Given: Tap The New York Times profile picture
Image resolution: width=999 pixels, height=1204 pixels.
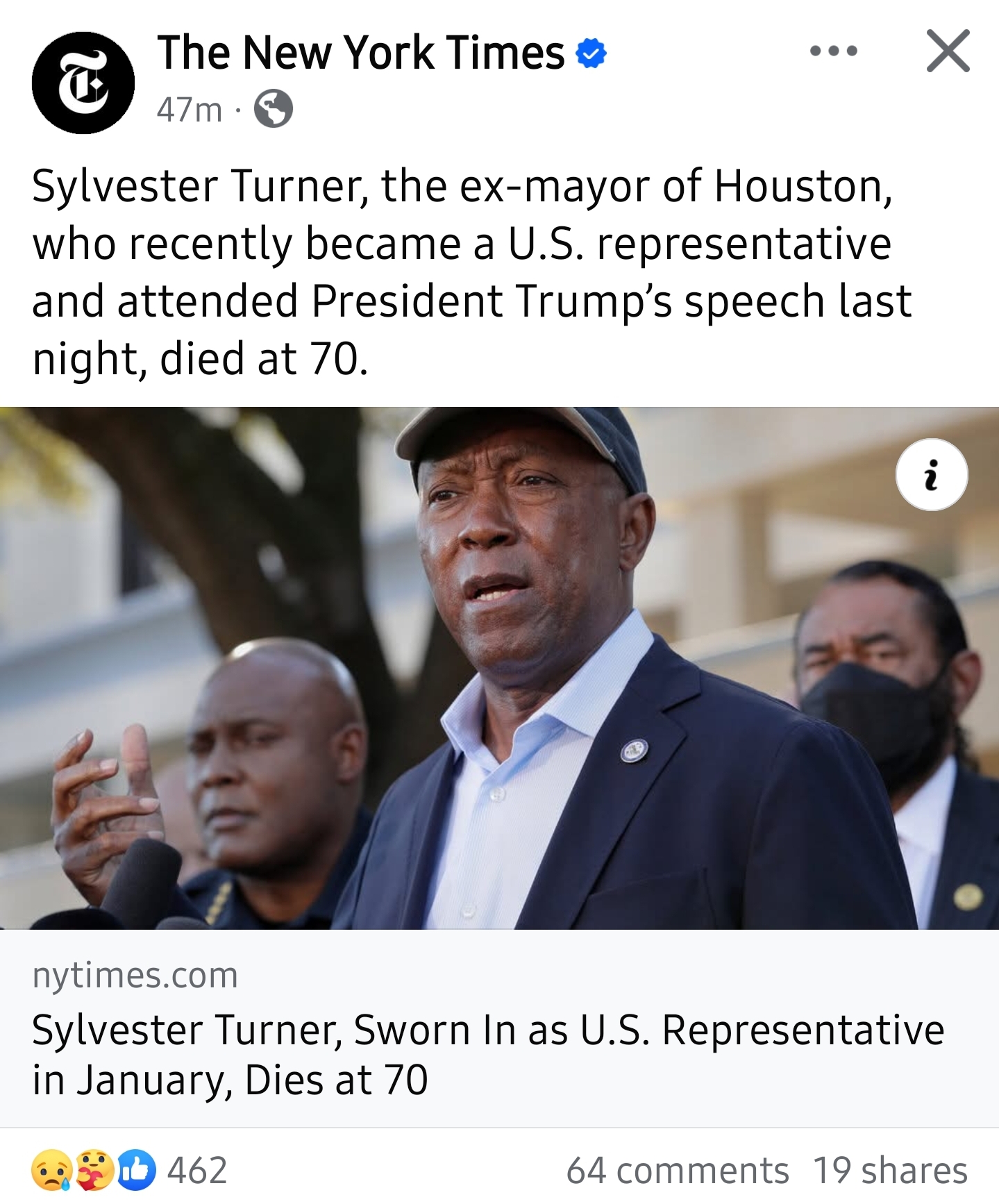Looking at the screenshot, I should coord(83,83).
